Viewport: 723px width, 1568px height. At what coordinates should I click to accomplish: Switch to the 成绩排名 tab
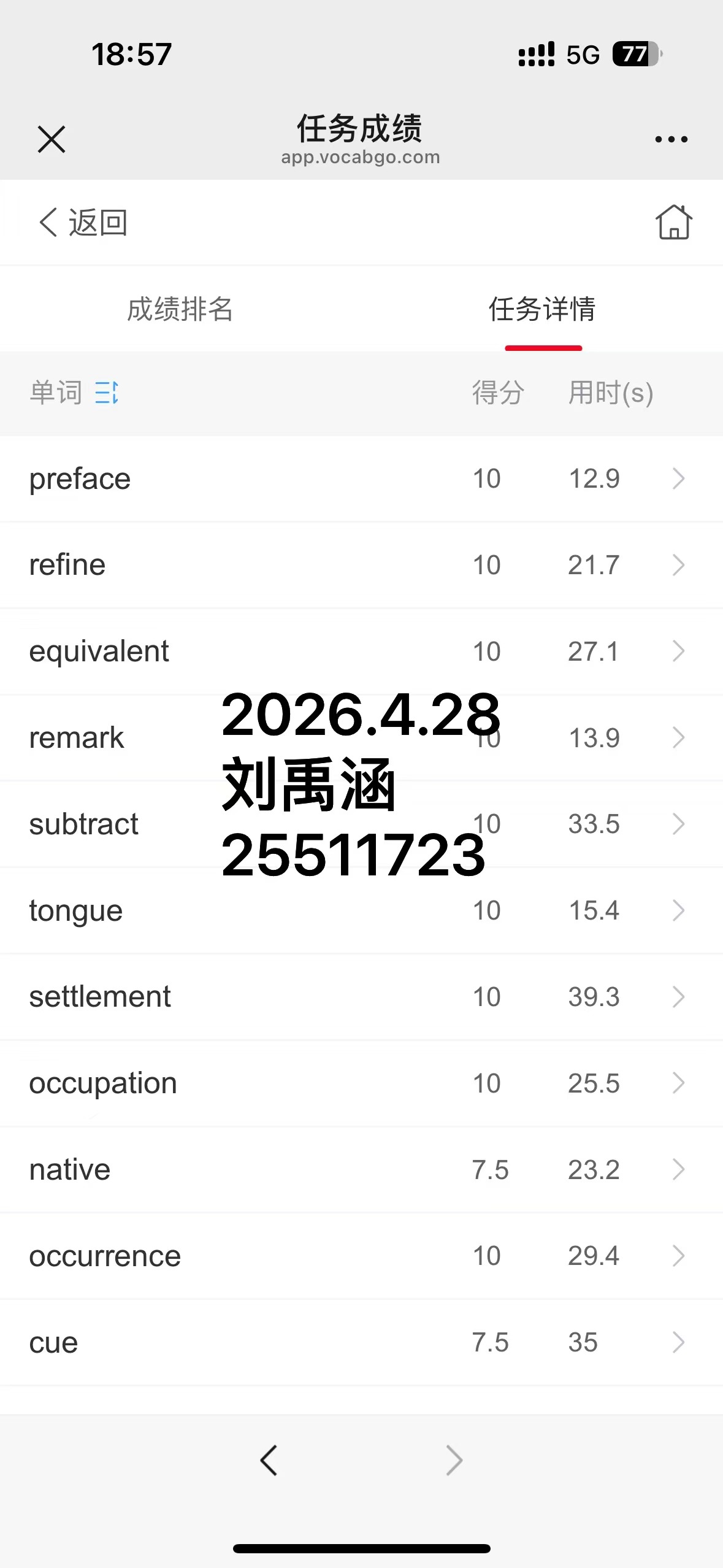click(x=180, y=309)
